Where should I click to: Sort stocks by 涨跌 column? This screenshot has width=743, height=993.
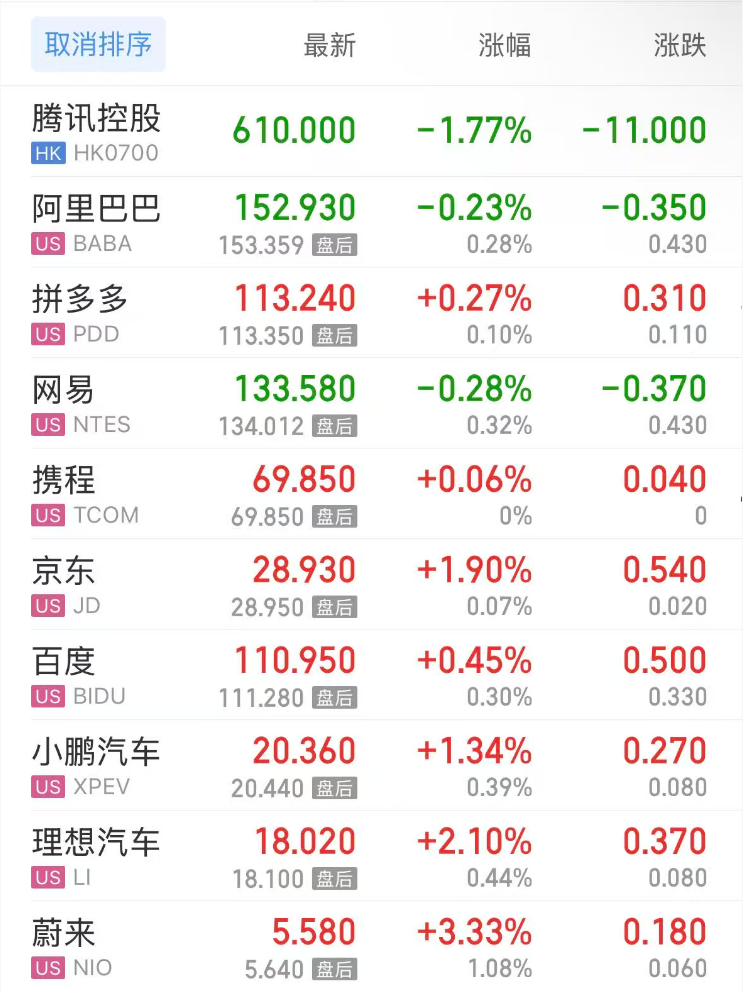[x=680, y=46]
